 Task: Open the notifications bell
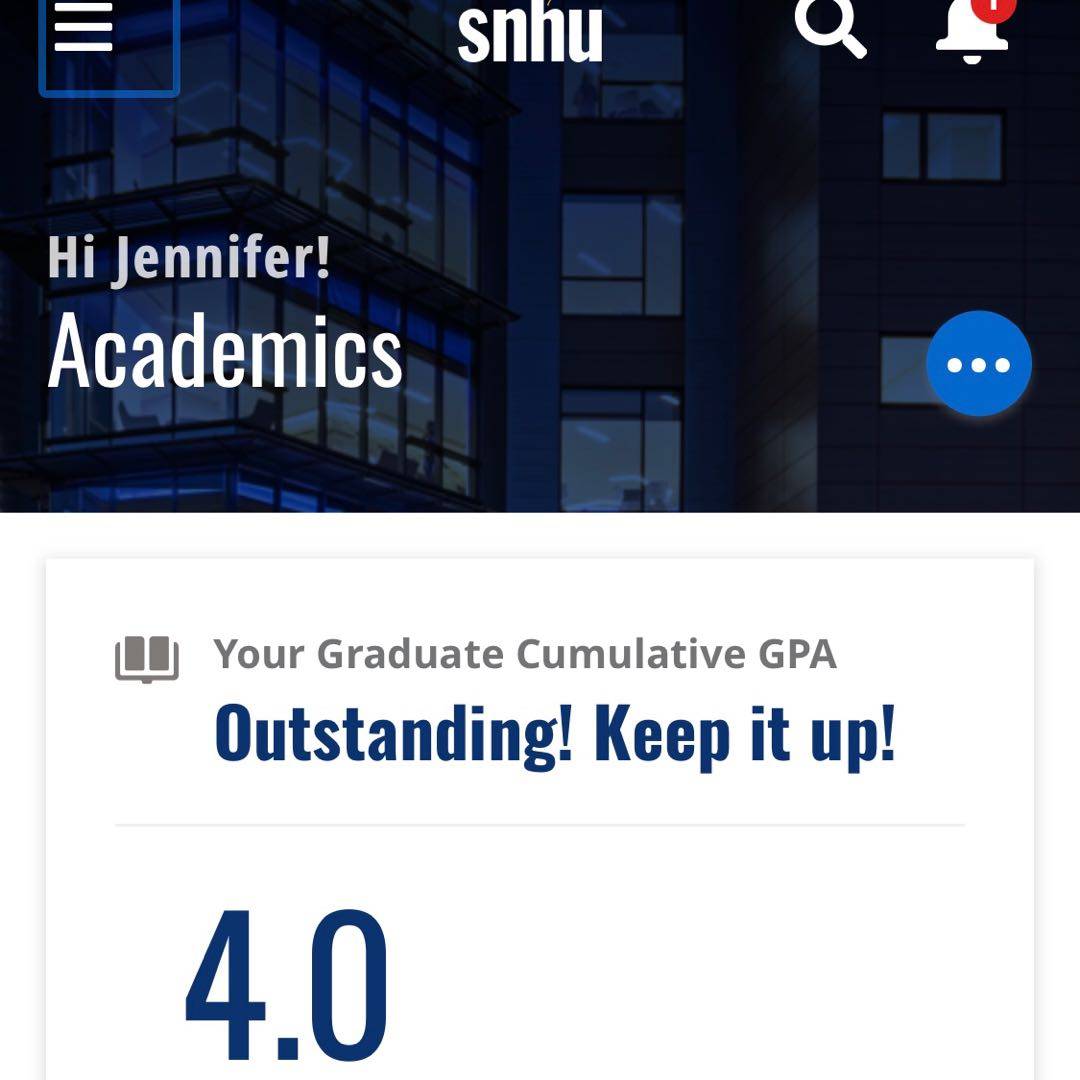[972, 30]
